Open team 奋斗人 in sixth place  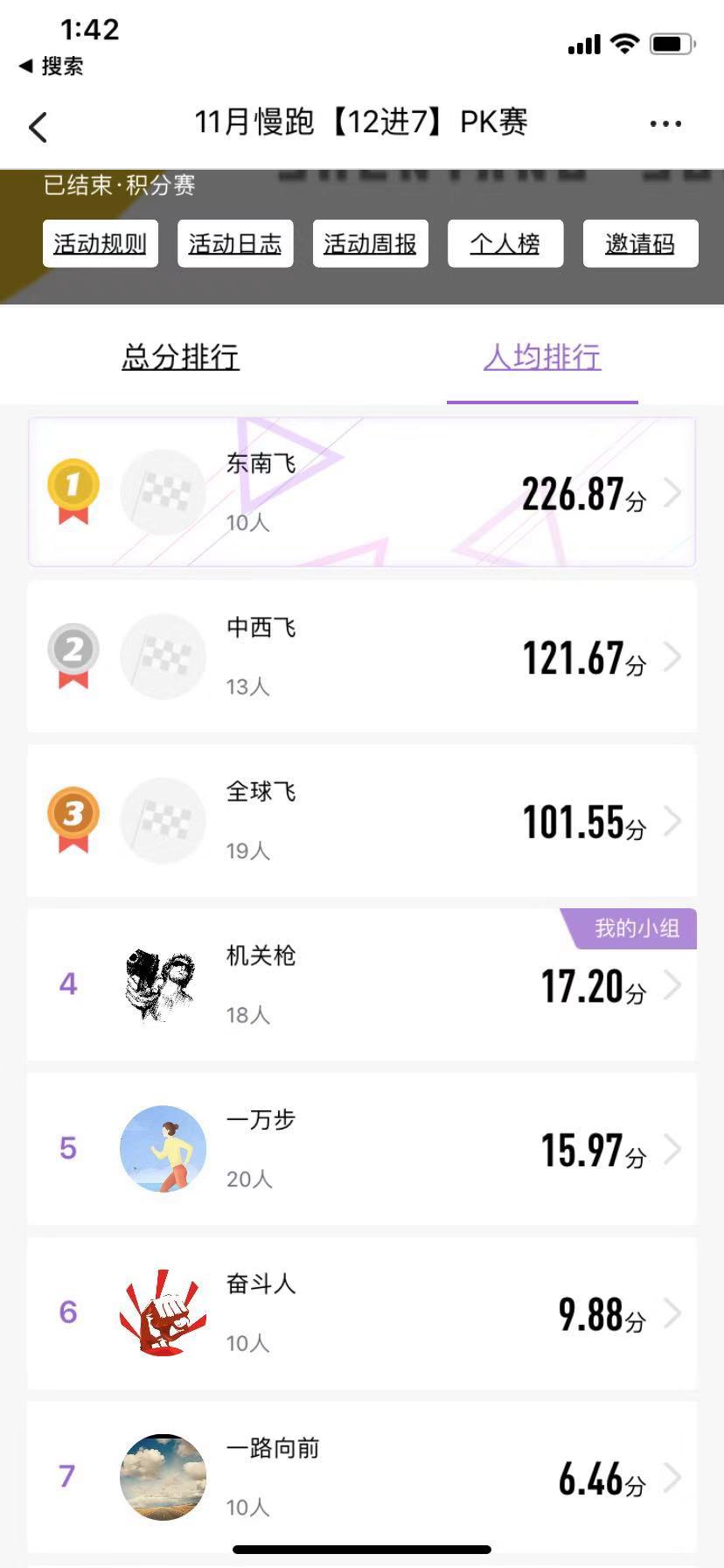[x=362, y=1312]
